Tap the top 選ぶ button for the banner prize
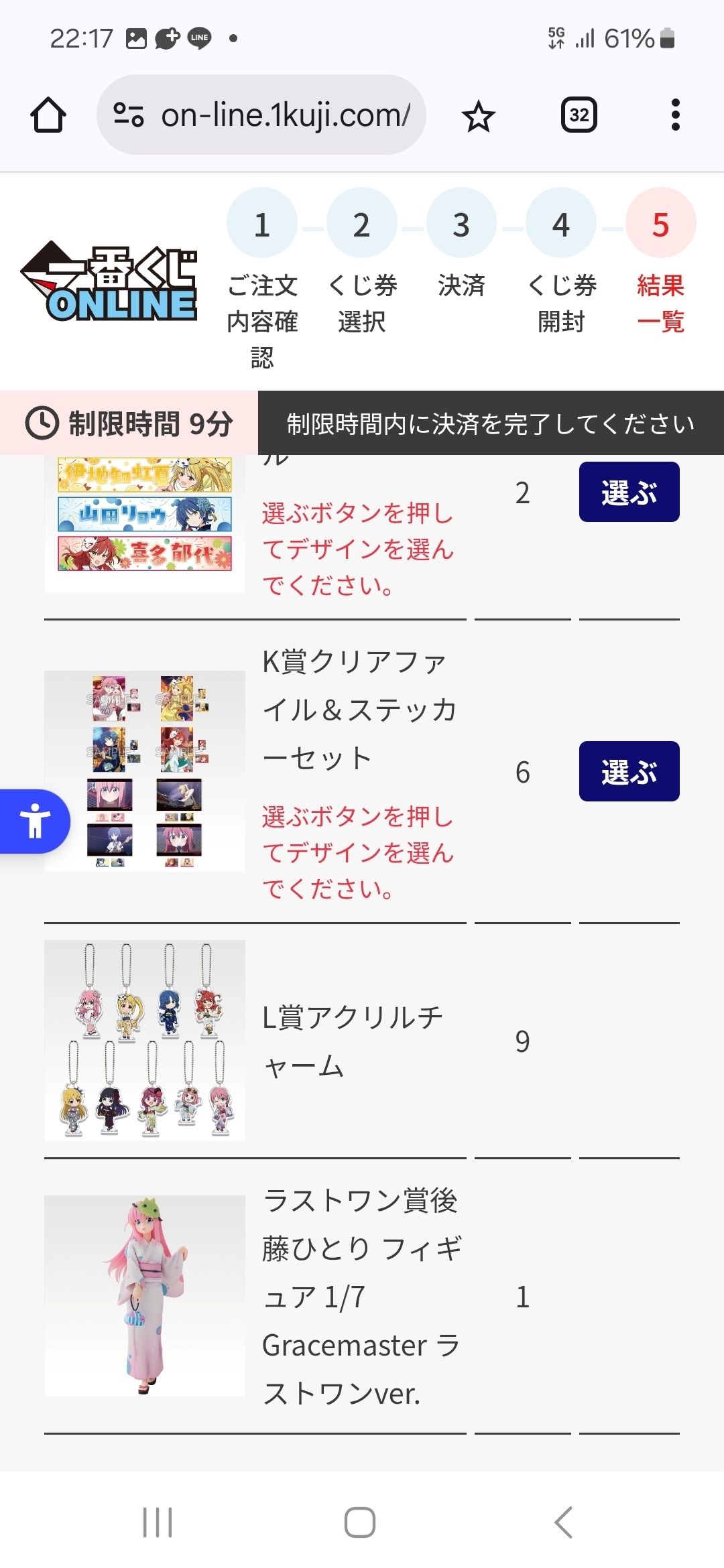 point(629,490)
